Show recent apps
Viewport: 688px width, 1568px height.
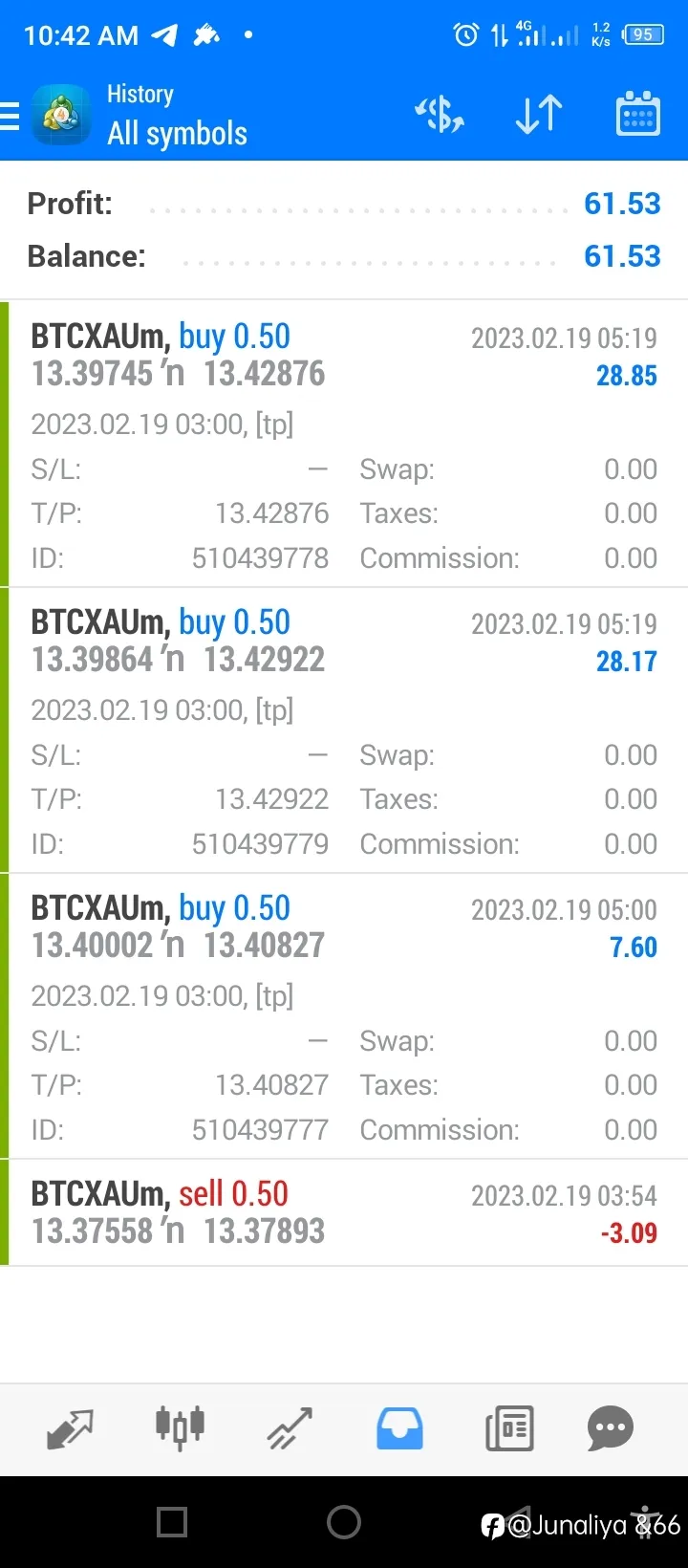coord(172,1522)
